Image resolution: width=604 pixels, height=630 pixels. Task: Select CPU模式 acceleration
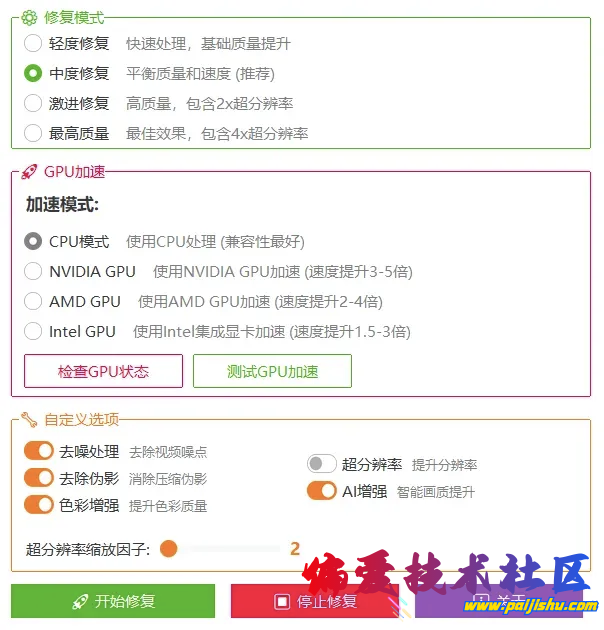click(33, 241)
